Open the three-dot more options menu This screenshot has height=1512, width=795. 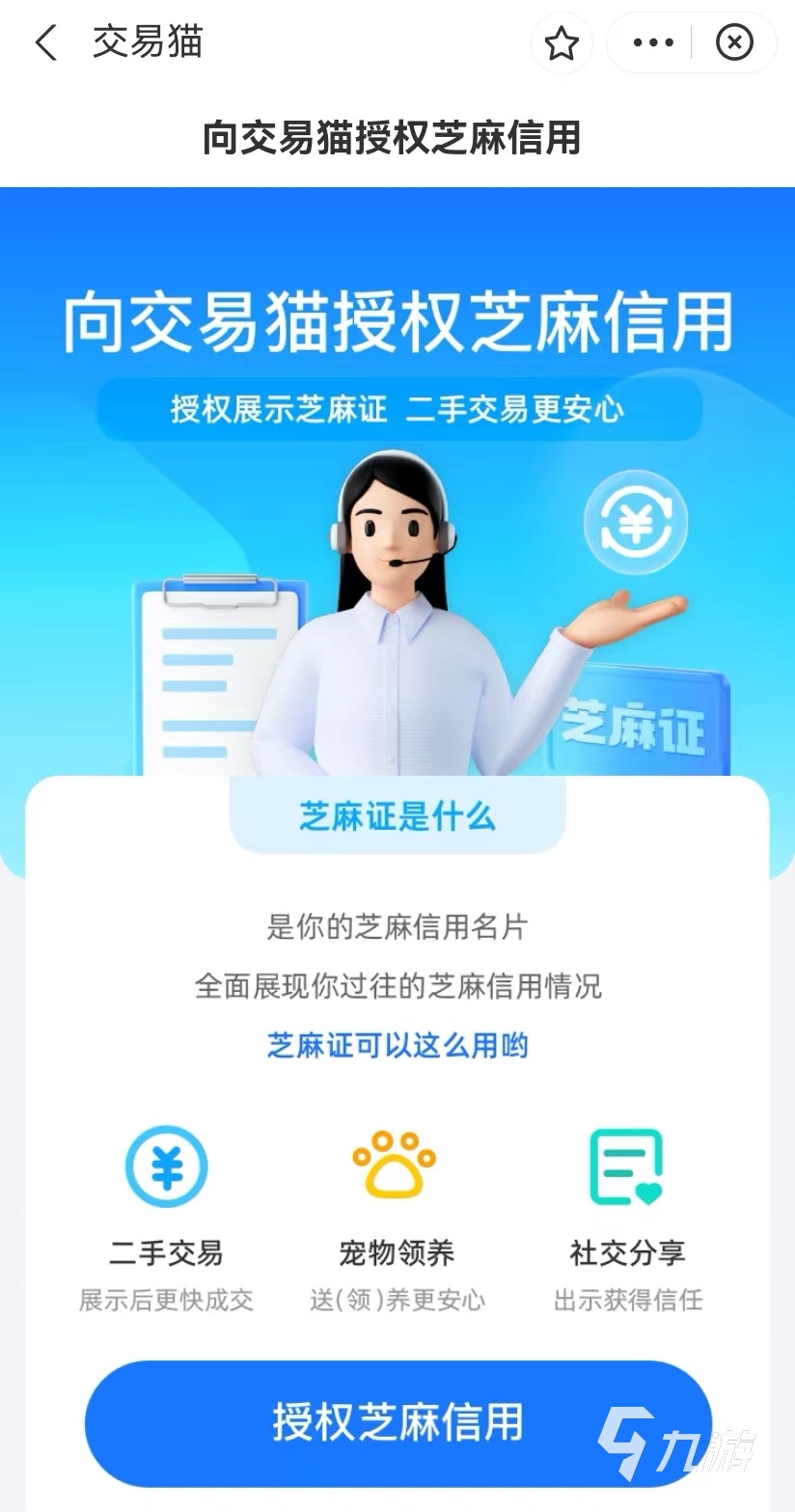click(x=653, y=43)
